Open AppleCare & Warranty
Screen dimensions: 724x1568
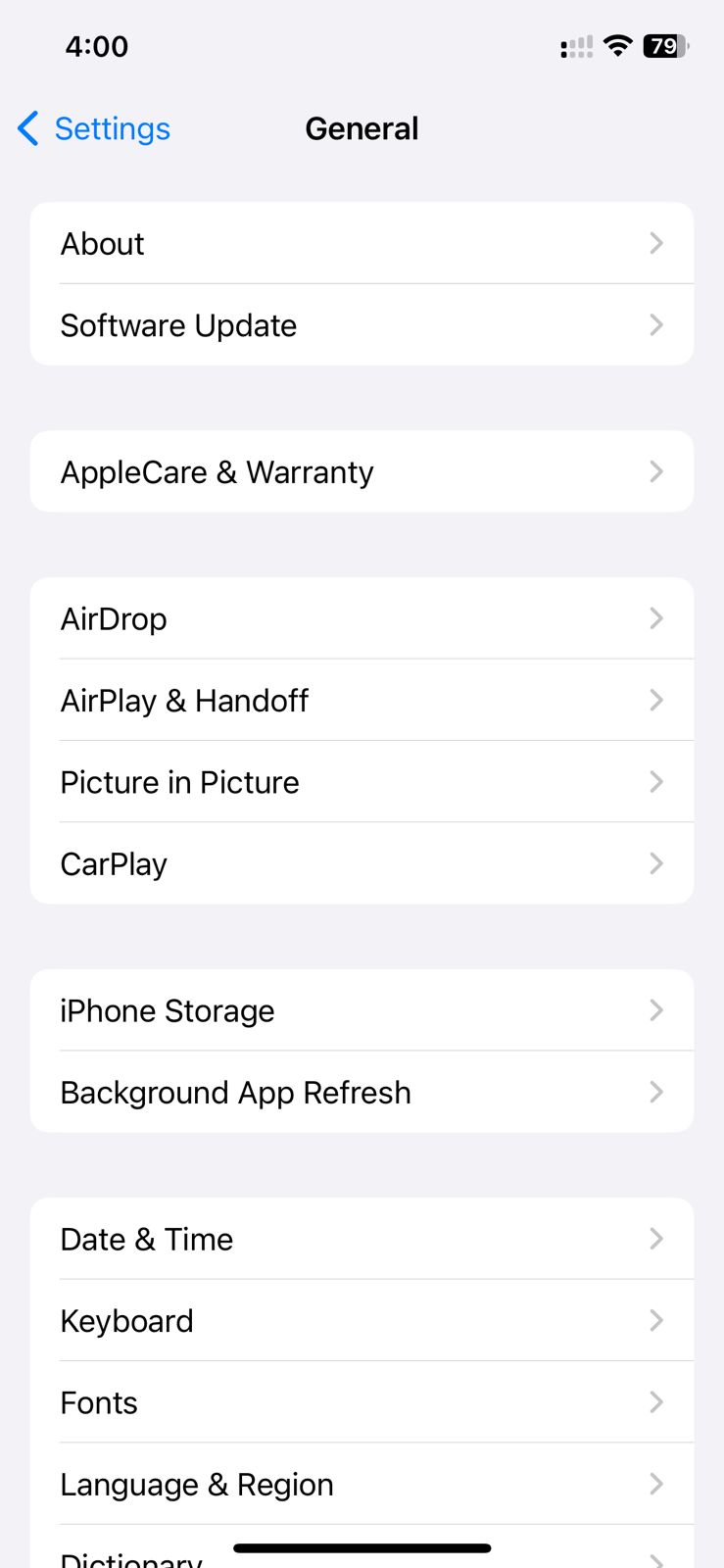pyautogui.click(x=362, y=471)
